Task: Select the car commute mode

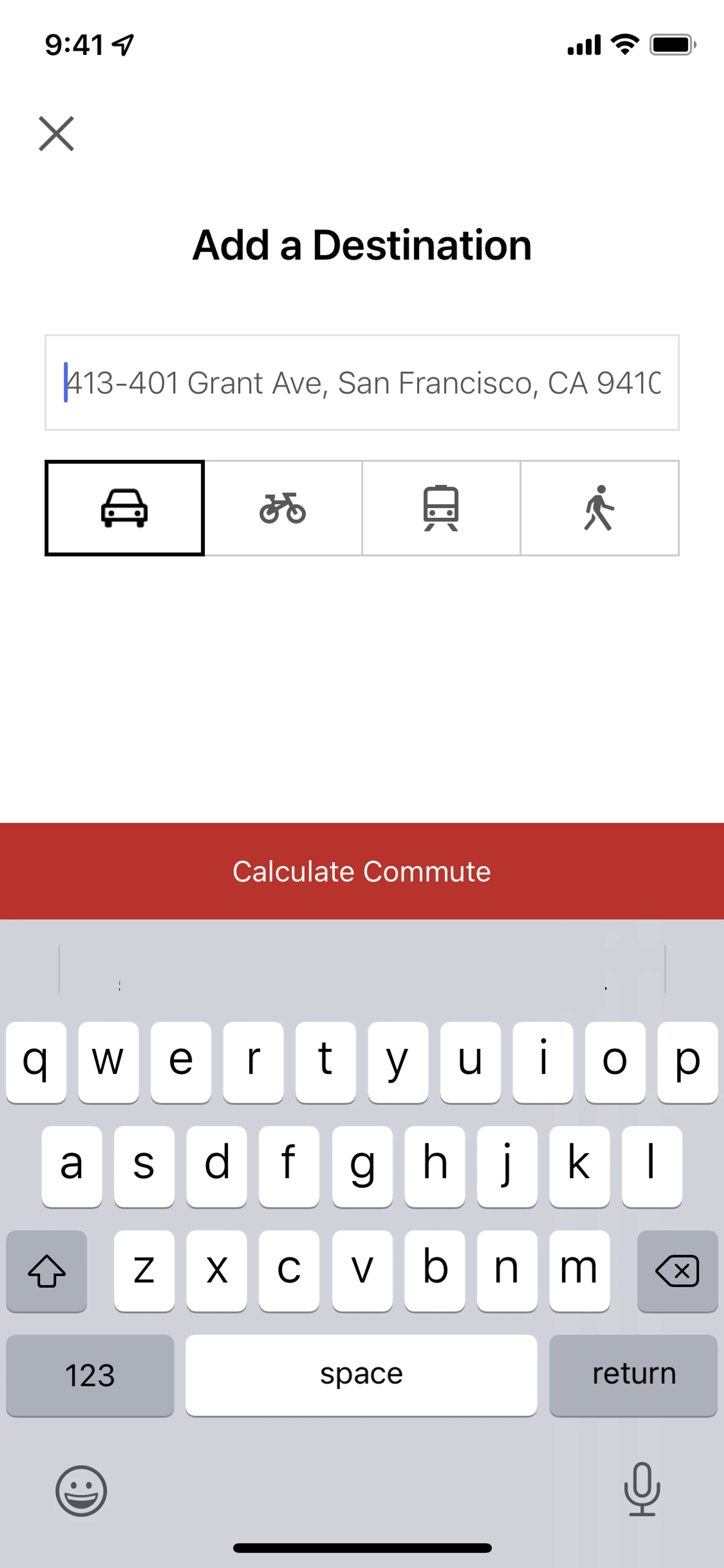Action: 125,508
